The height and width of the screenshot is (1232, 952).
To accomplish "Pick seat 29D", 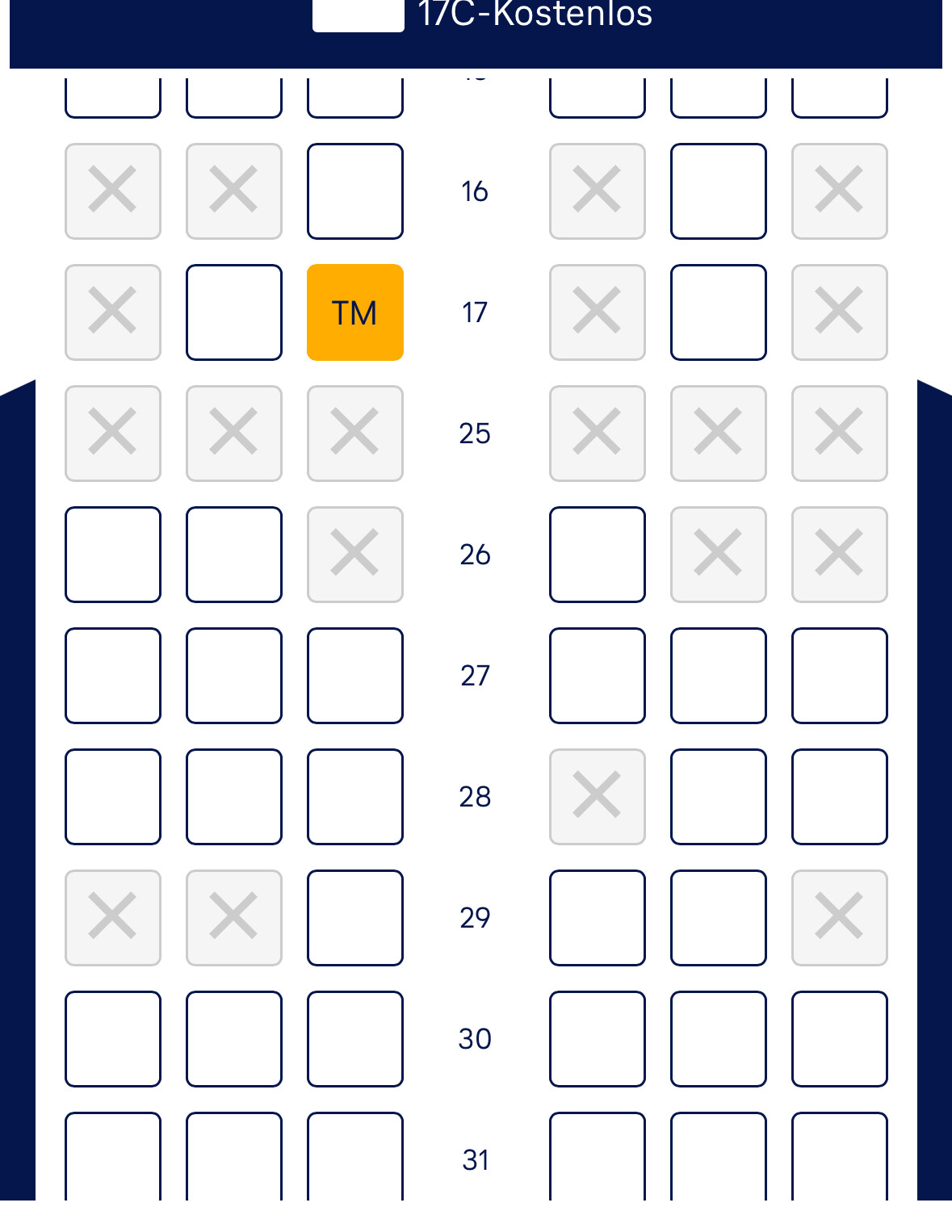I will point(598,918).
